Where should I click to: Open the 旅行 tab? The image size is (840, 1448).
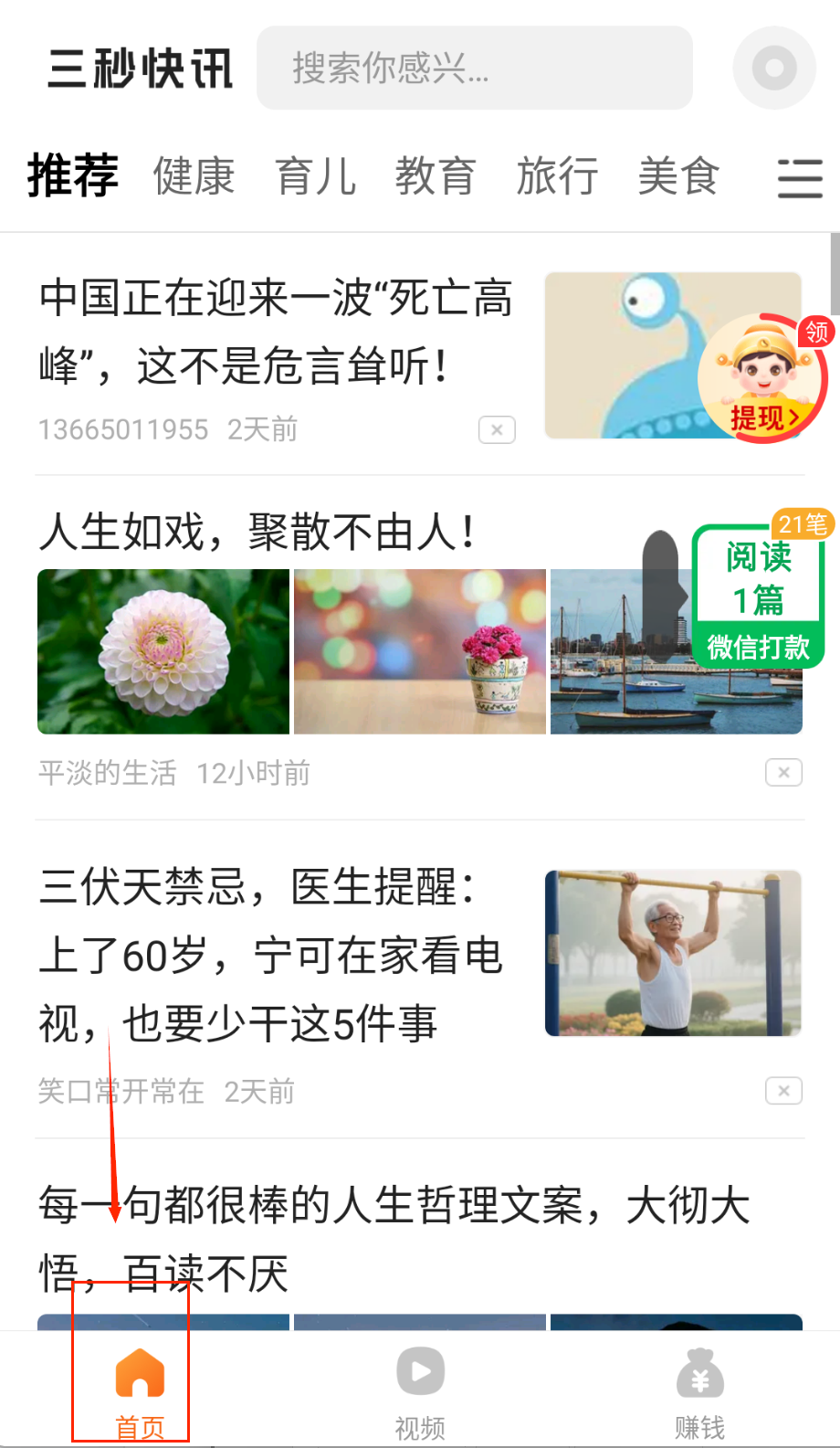pyautogui.click(x=557, y=176)
